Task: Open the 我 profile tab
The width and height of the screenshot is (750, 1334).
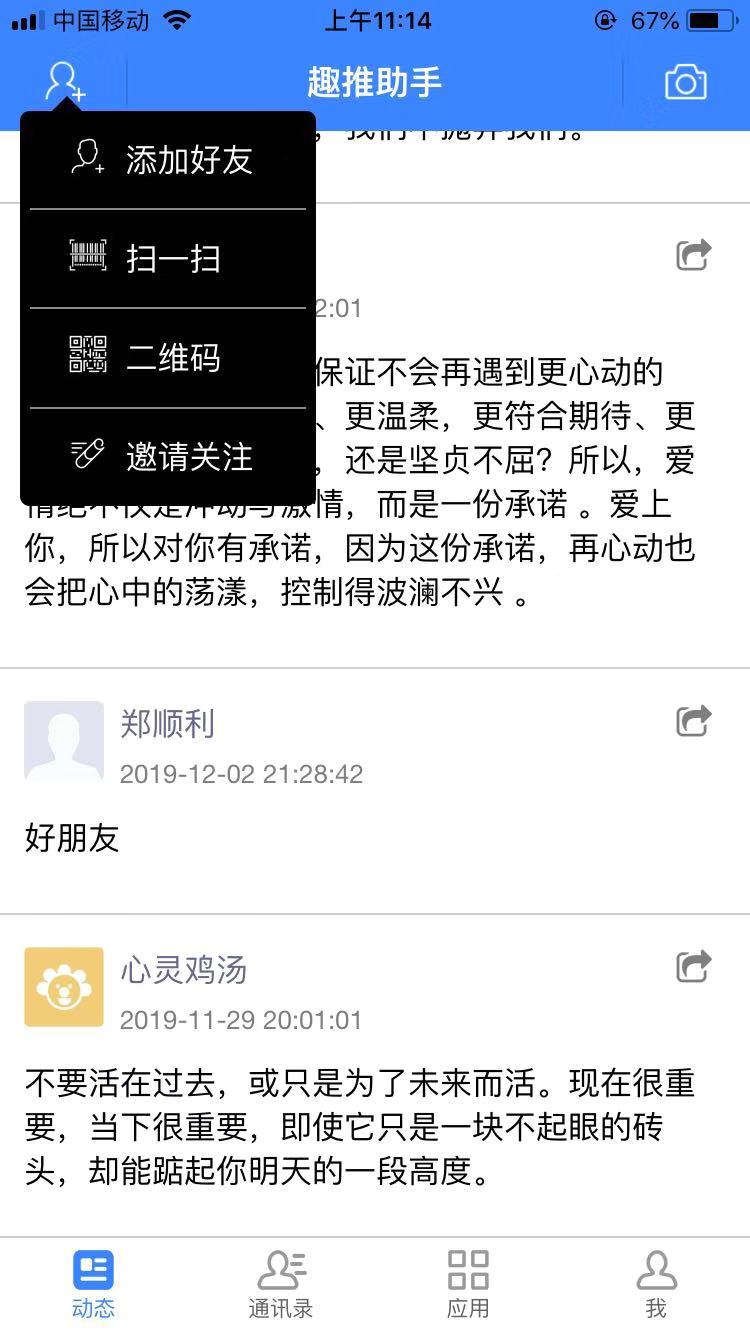Action: pyautogui.click(x=656, y=1284)
